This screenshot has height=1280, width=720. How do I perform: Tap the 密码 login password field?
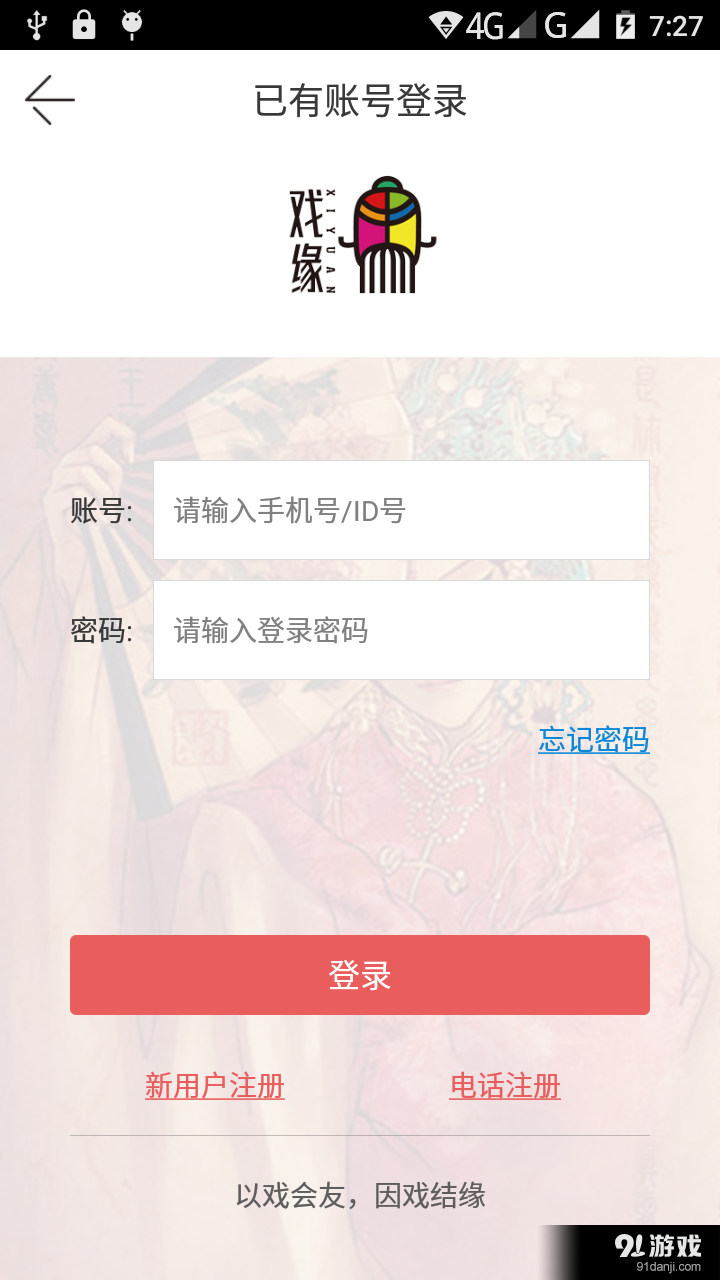(400, 630)
